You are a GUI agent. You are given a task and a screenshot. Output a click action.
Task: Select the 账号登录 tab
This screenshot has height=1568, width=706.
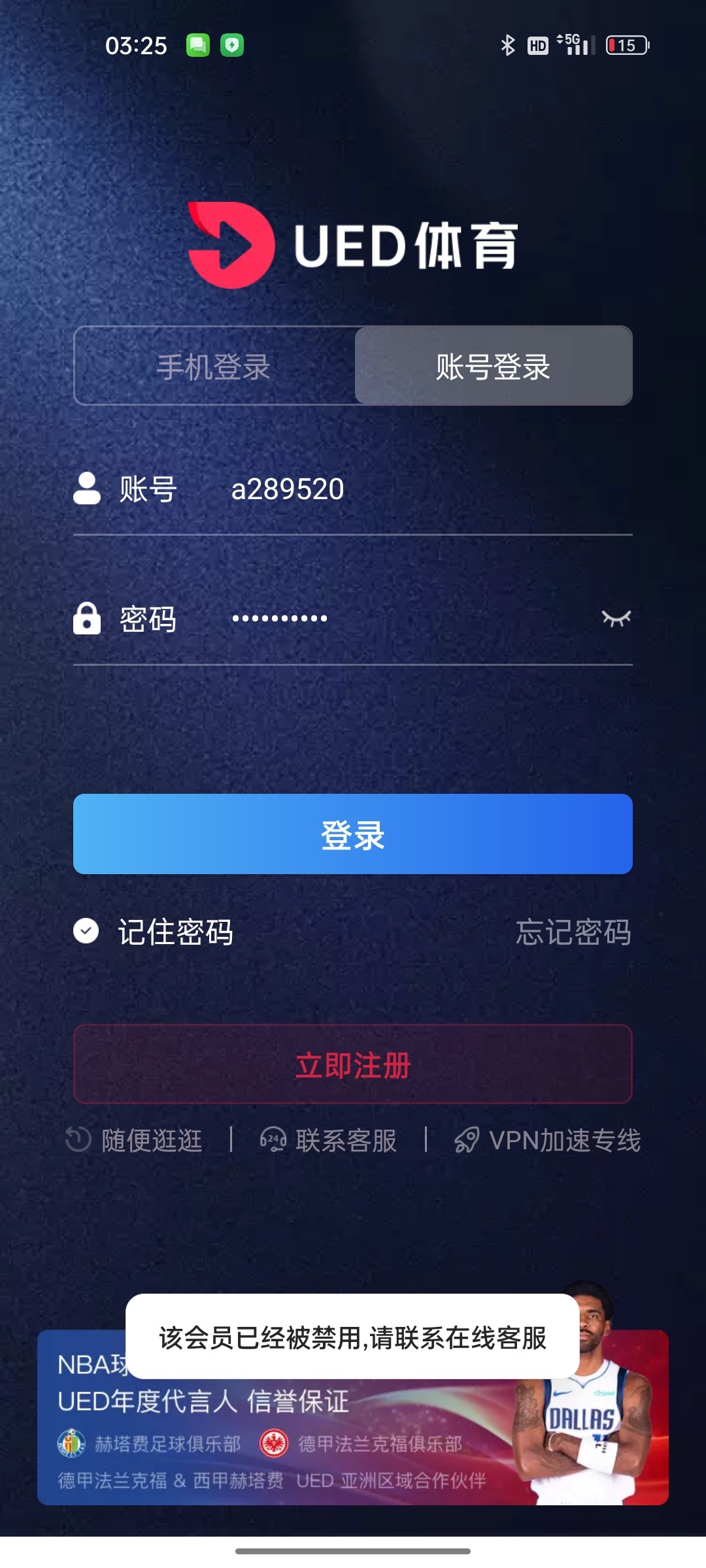(x=493, y=367)
